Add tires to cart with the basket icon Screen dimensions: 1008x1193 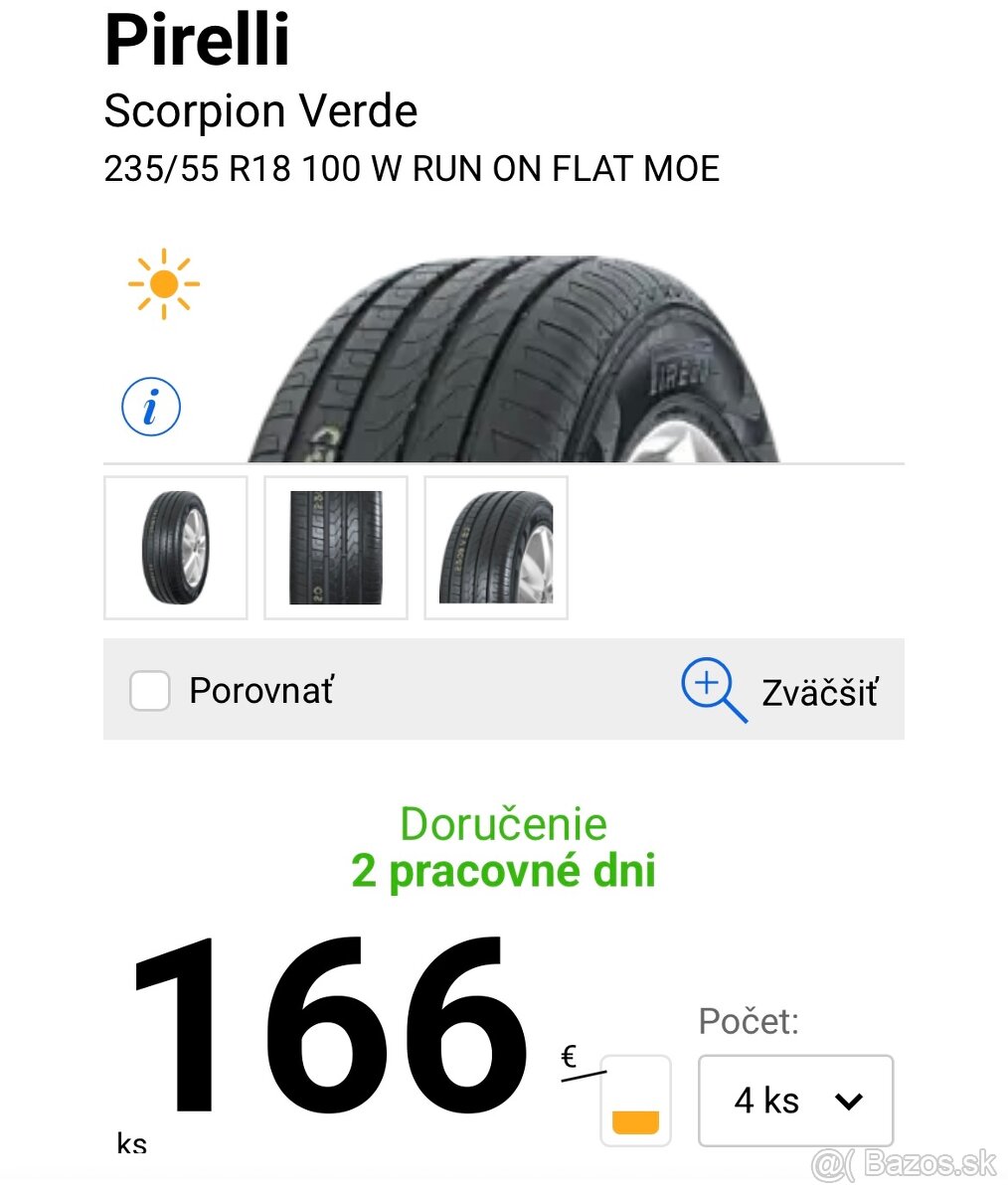[637, 1101]
